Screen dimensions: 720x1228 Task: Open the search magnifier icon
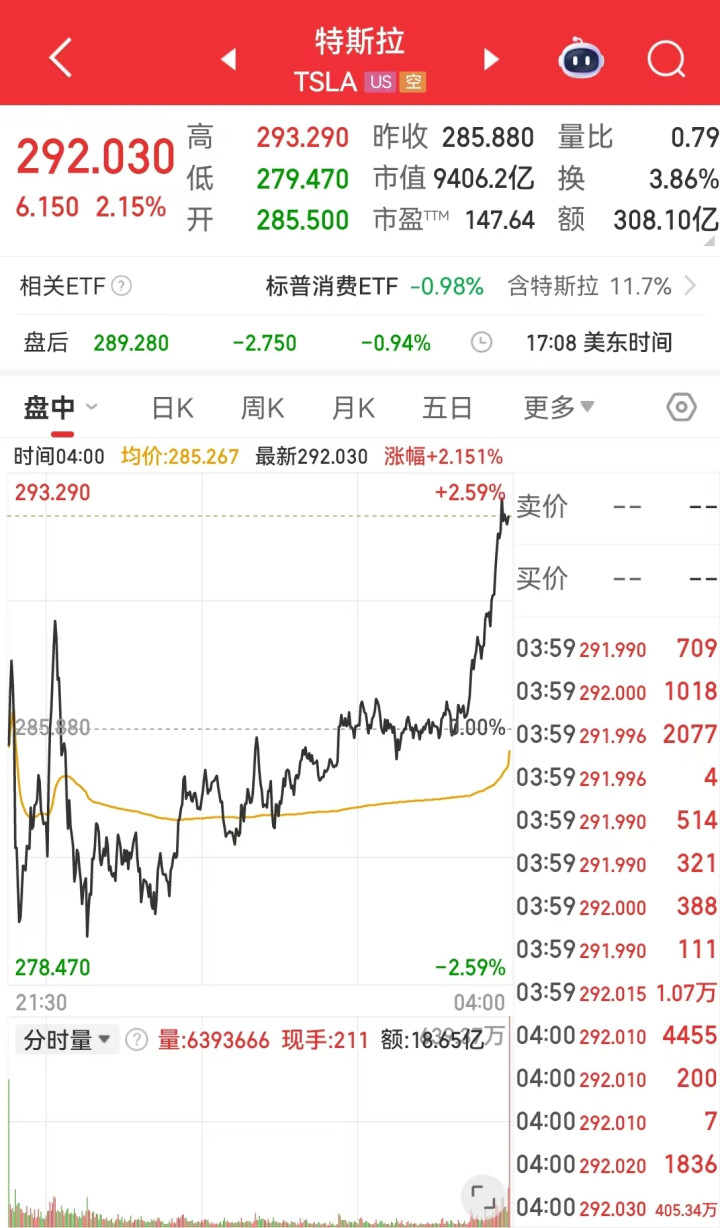click(x=666, y=59)
